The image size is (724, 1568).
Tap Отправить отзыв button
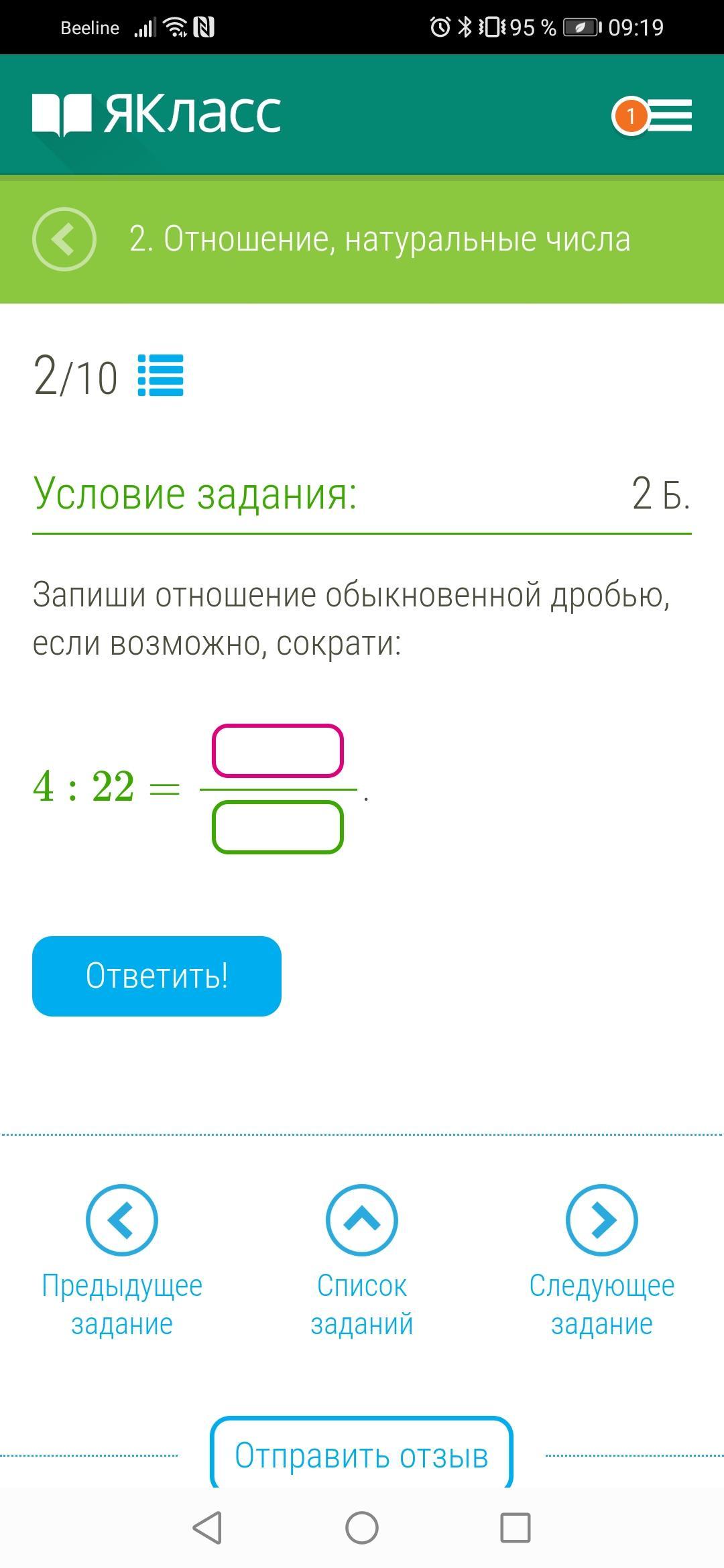(362, 1455)
